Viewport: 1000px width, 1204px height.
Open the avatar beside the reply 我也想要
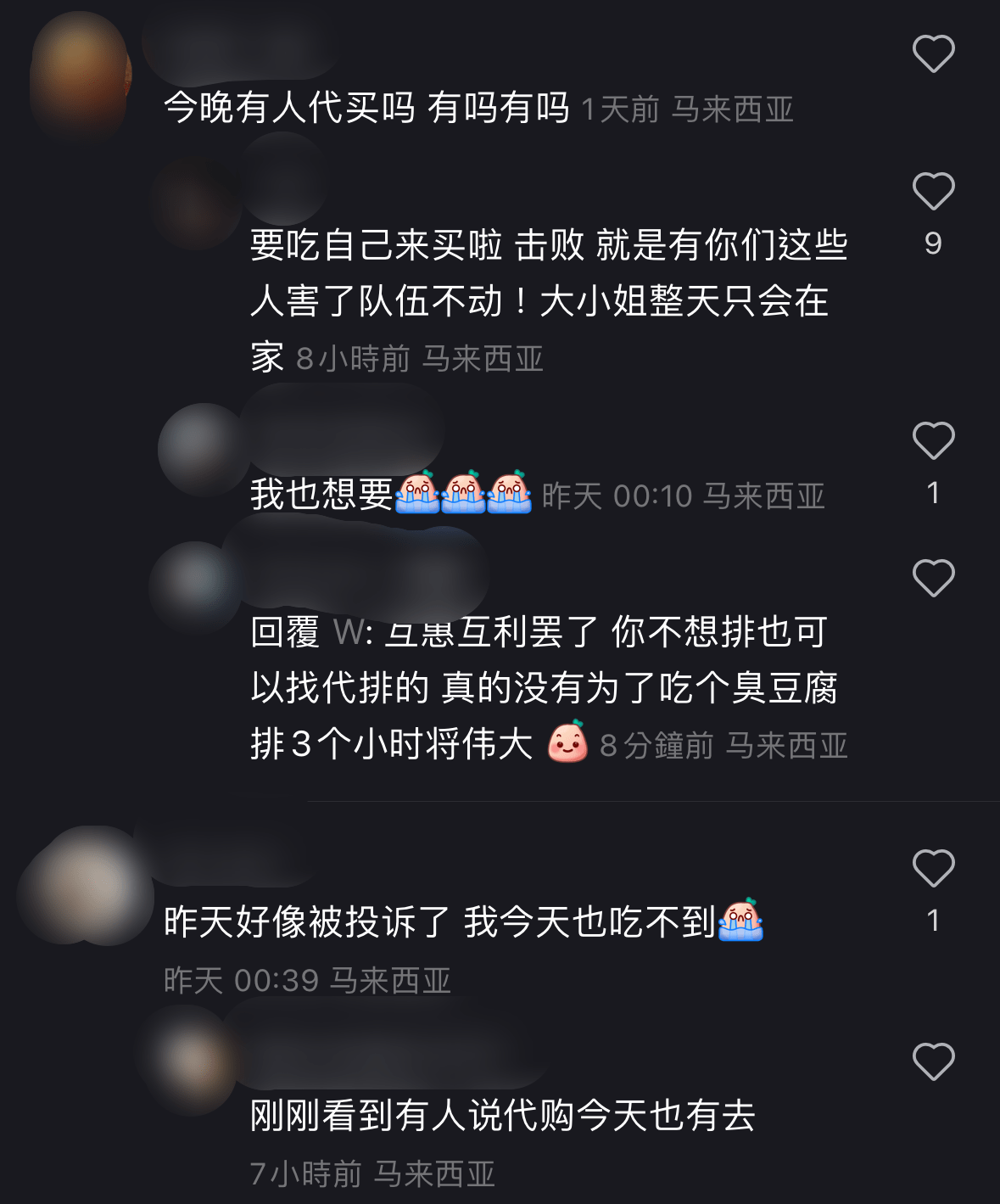tap(204, 450)
